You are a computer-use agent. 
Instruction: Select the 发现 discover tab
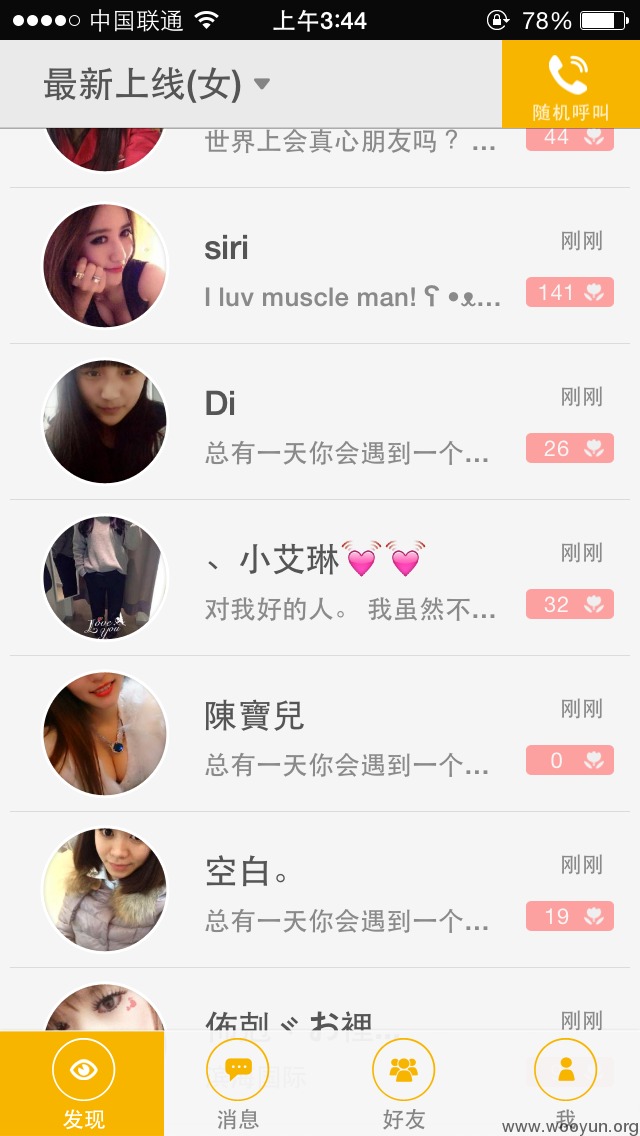(82, 1084)
